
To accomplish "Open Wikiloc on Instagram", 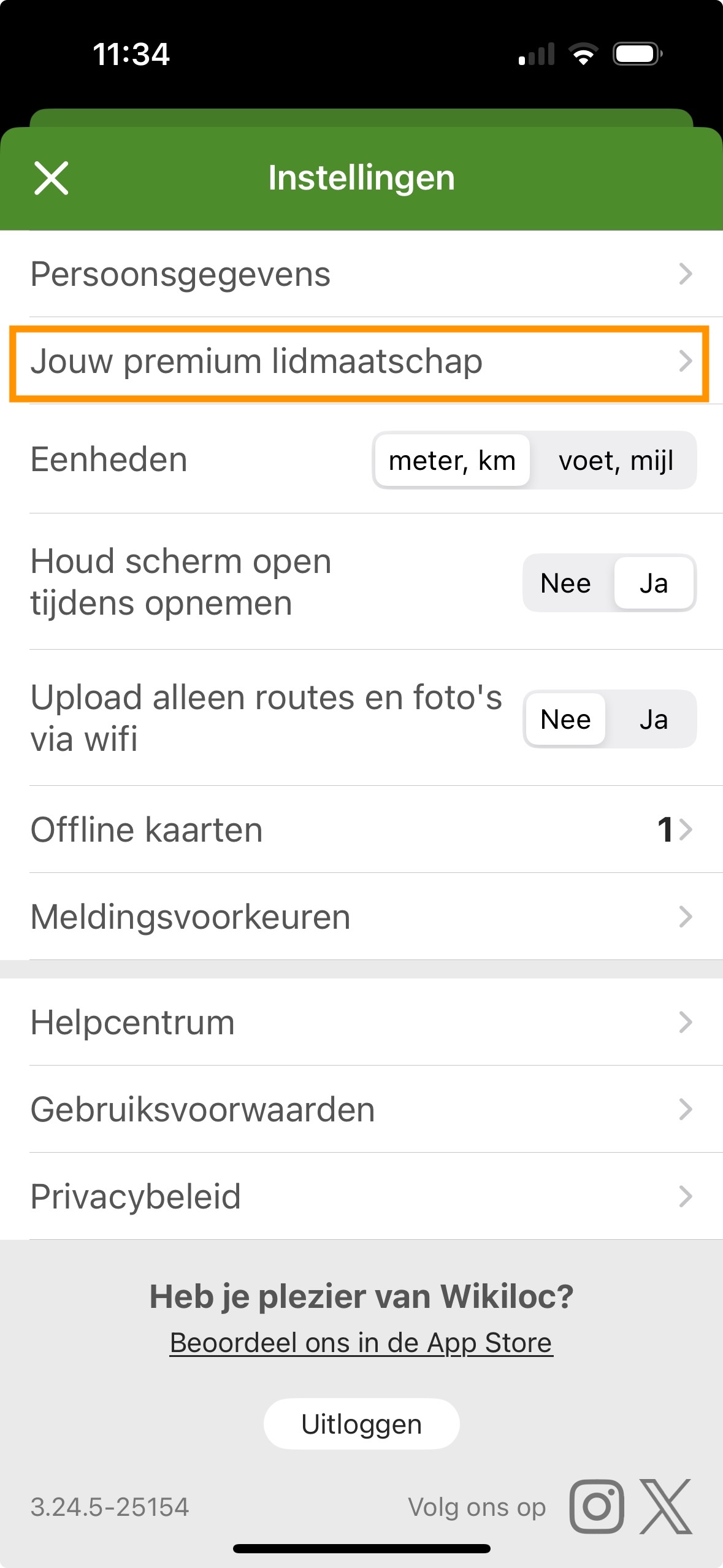I will click(x=596, y=1507).
